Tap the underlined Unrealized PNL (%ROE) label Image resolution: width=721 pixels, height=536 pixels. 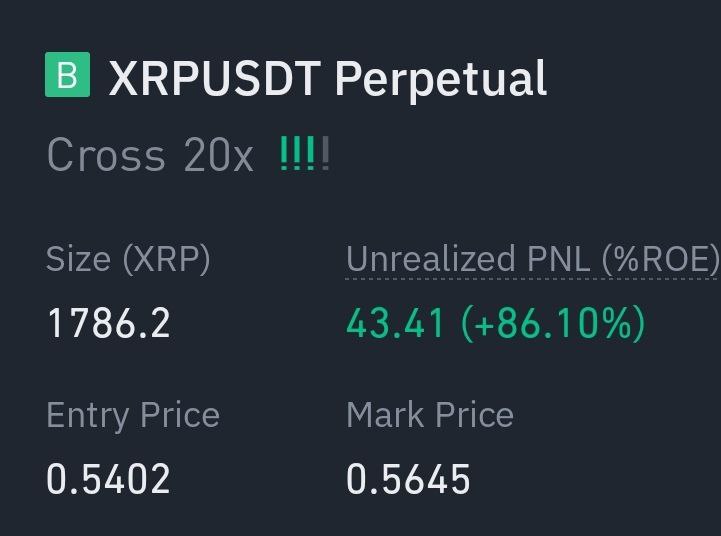(532, 259)
